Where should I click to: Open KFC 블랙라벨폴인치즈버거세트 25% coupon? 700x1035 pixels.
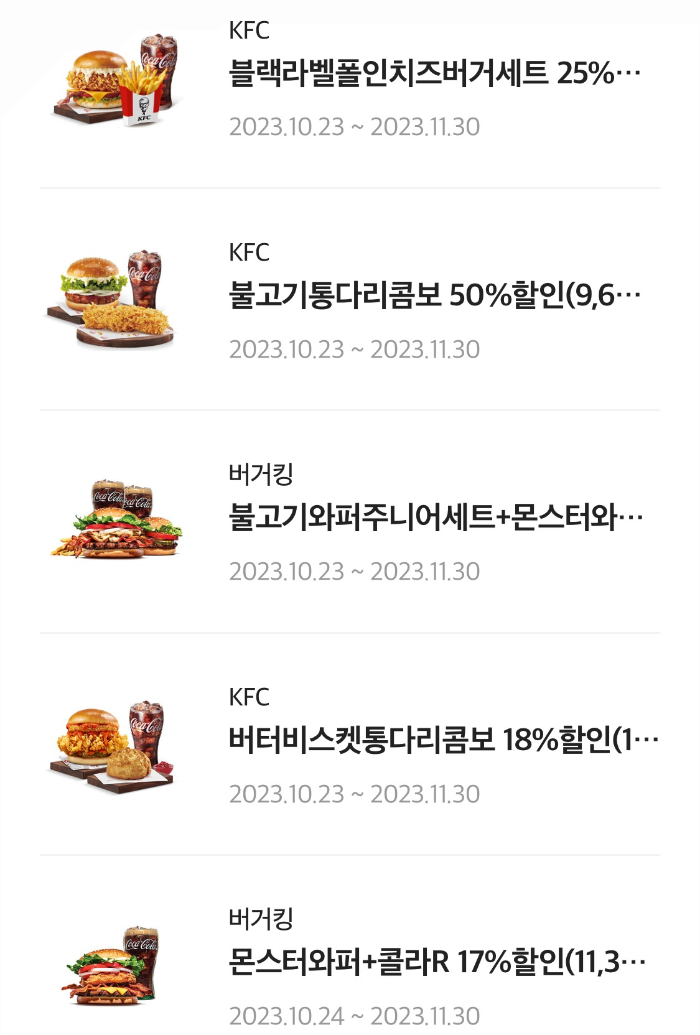(434, 75)
